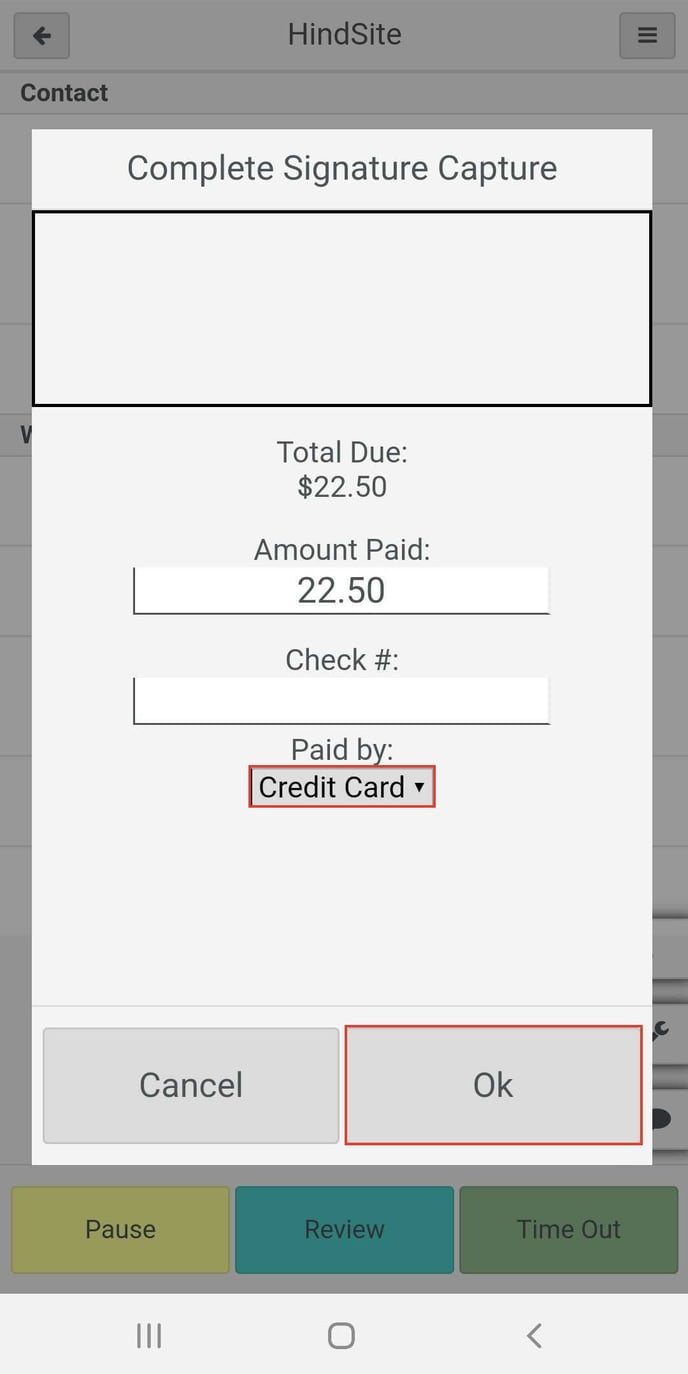Open the system recent apps view

point(149,1335)
